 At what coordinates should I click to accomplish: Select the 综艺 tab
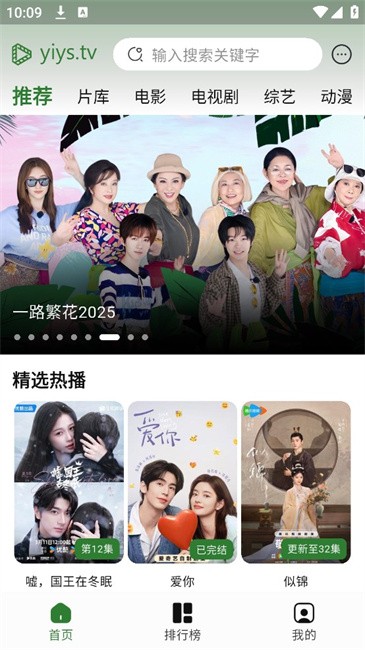(280, 97)
